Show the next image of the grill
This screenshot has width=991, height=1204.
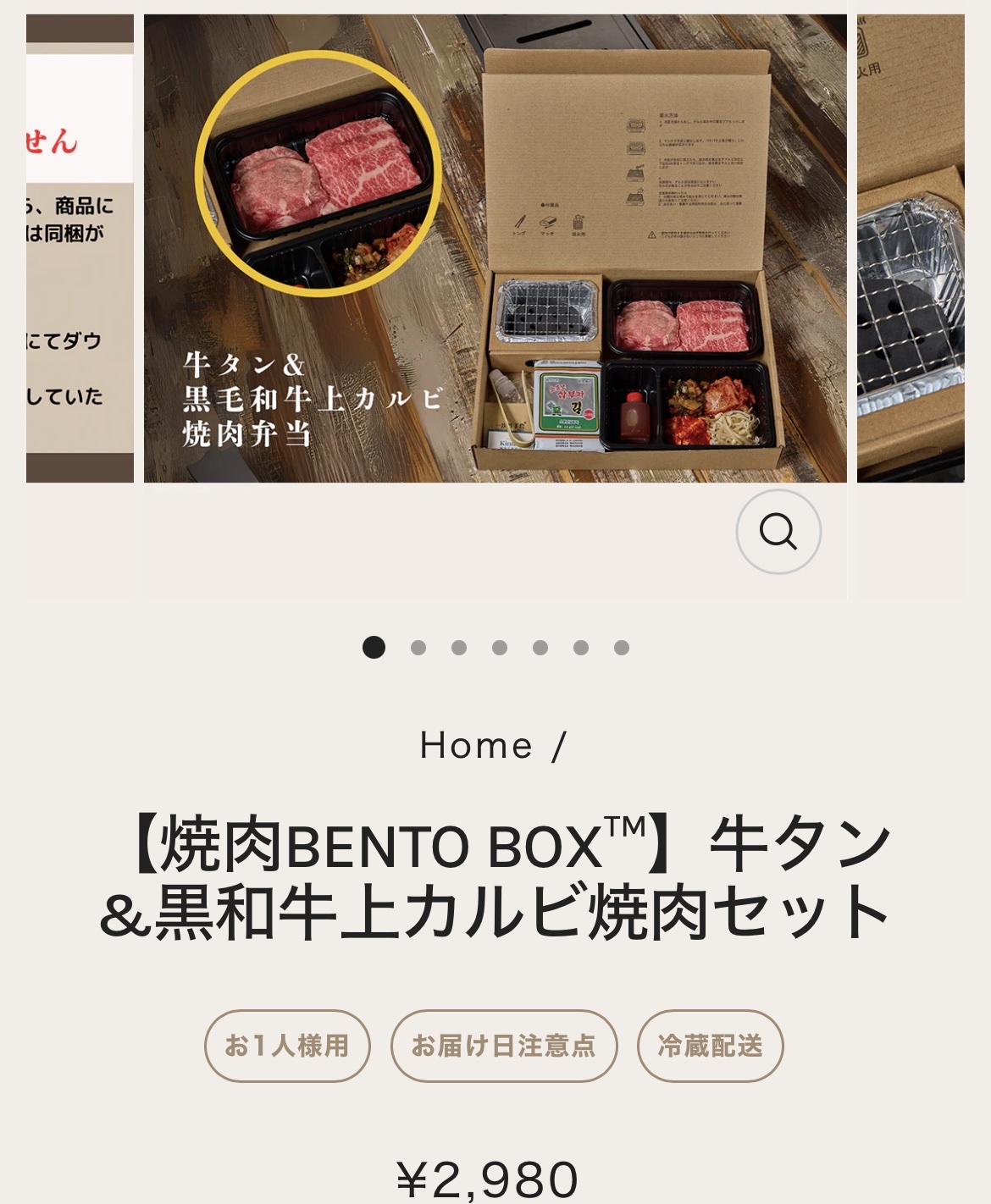click(911, 248)
